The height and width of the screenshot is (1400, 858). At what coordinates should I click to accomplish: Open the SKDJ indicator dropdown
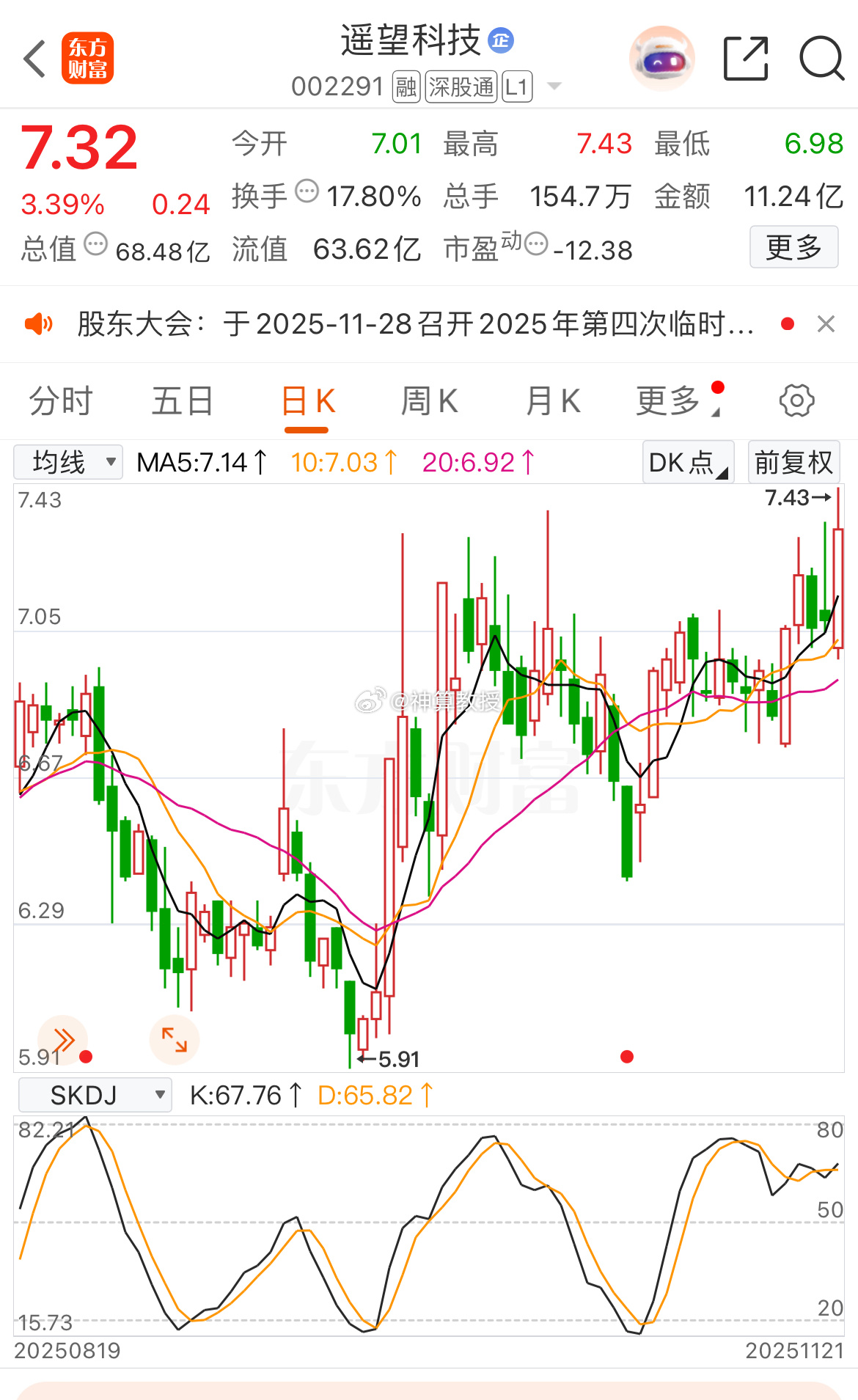coord(92,1094)
